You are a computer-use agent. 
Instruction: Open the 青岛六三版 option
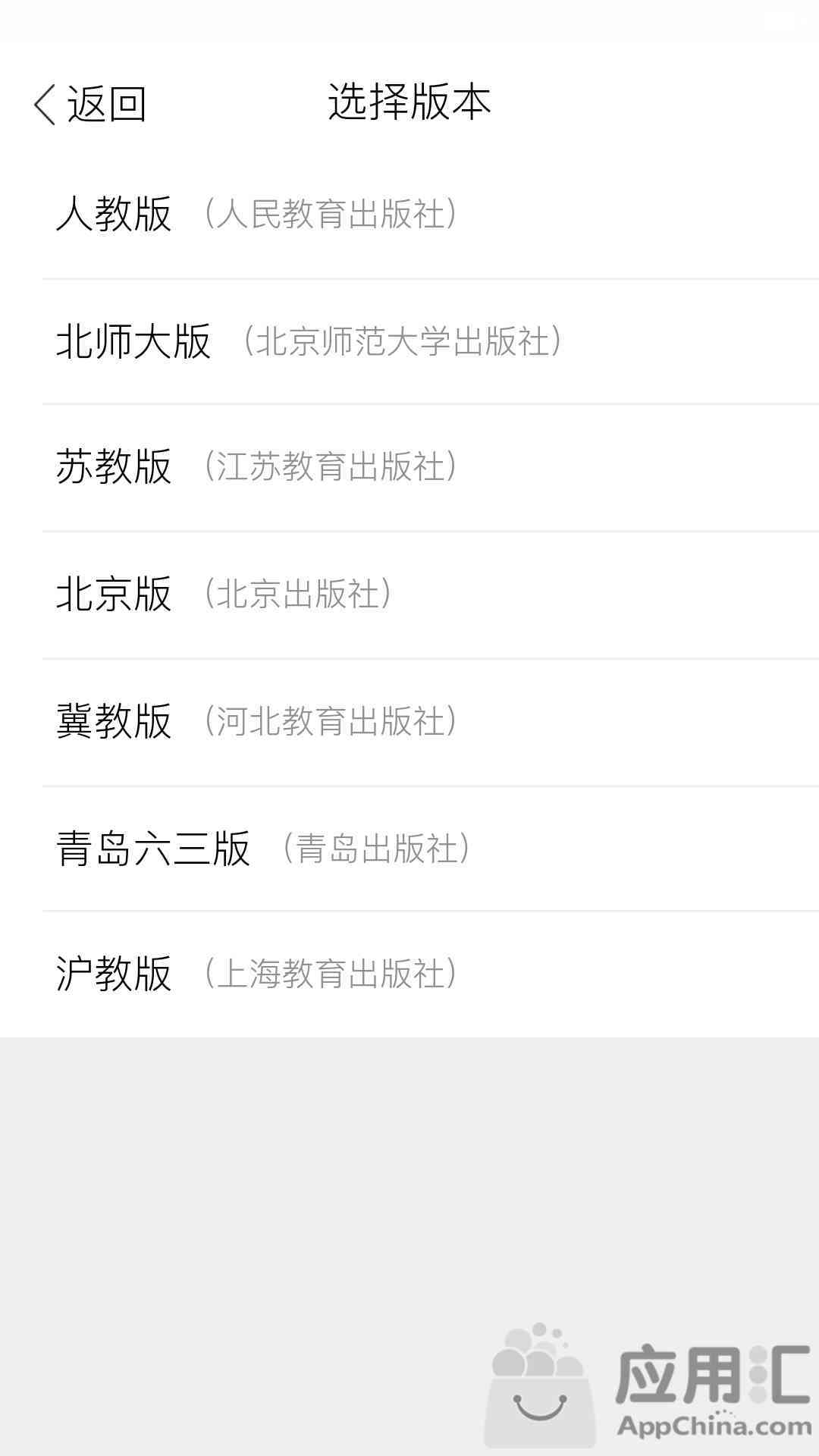[409, 849]
